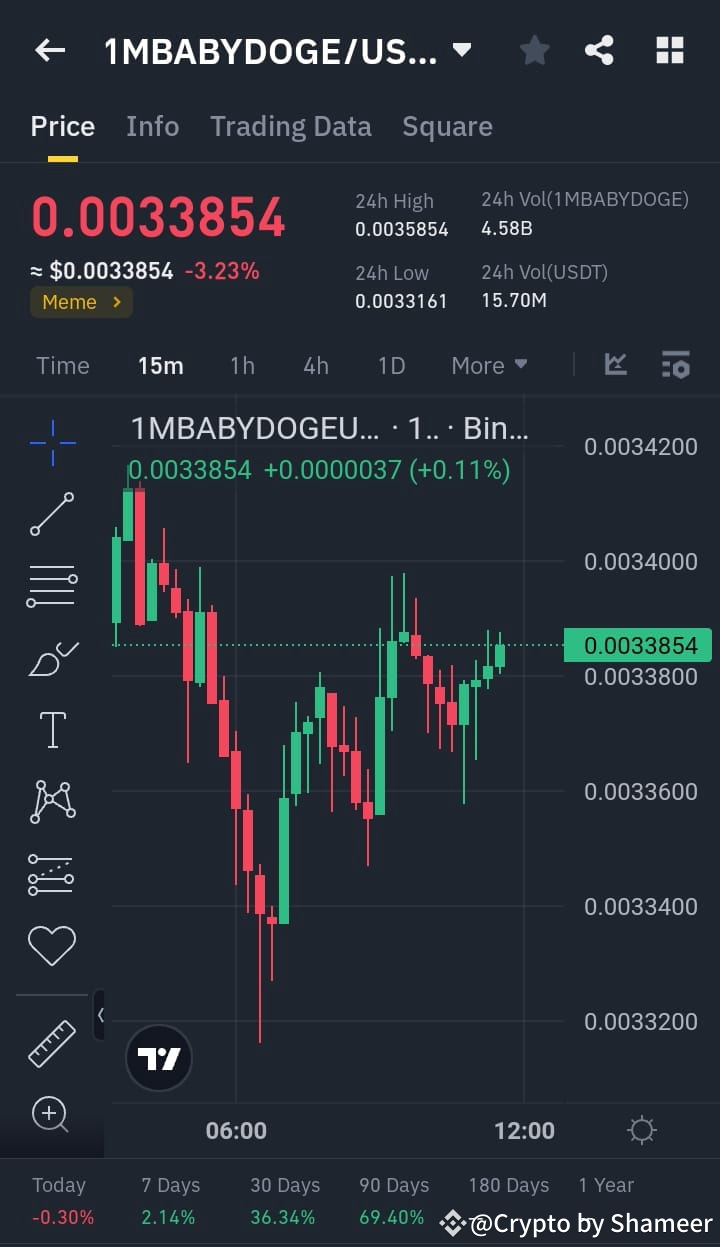This screenshot has width=720, height=1247.
Task: Expand the Meme category tag
Action: pos(81,301)
